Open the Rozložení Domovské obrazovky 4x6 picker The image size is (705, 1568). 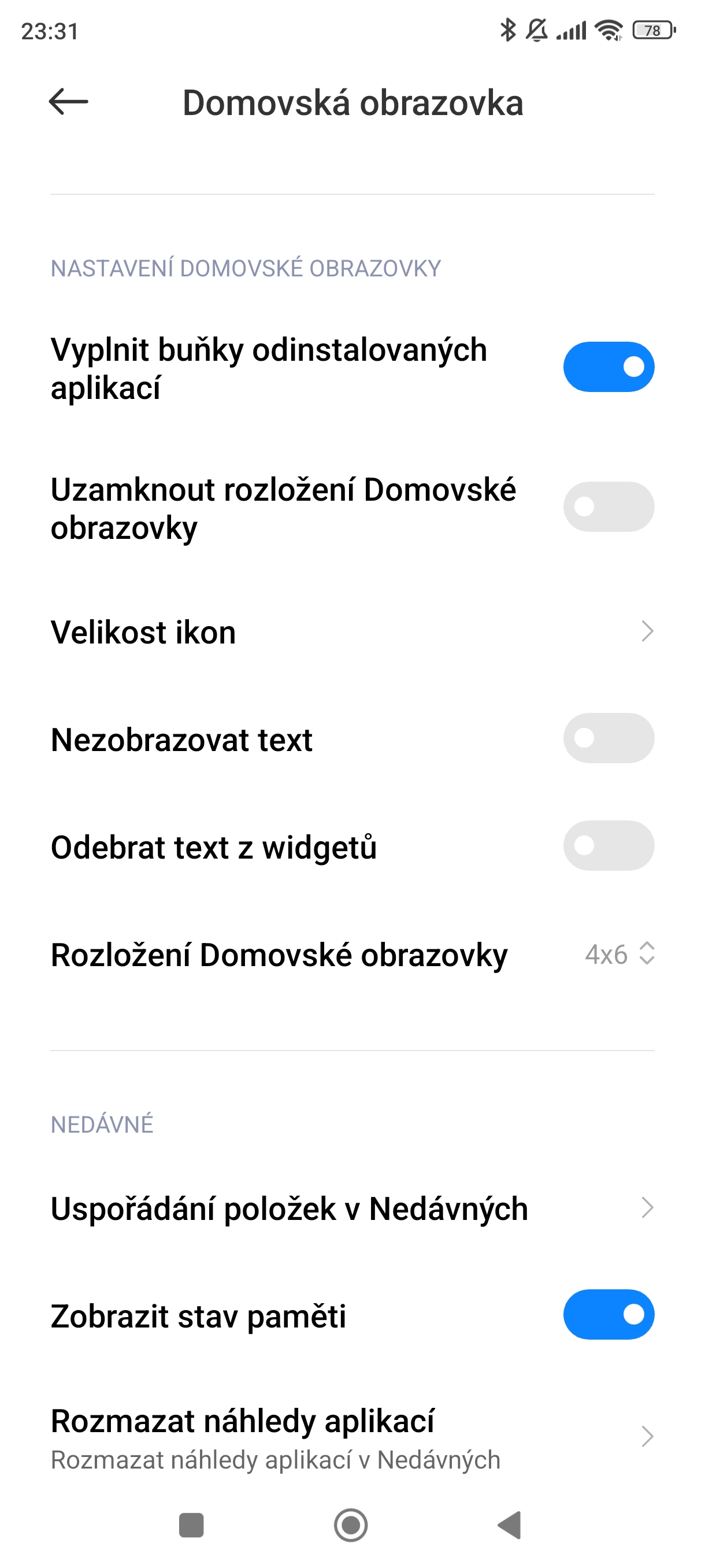[618, 954]
